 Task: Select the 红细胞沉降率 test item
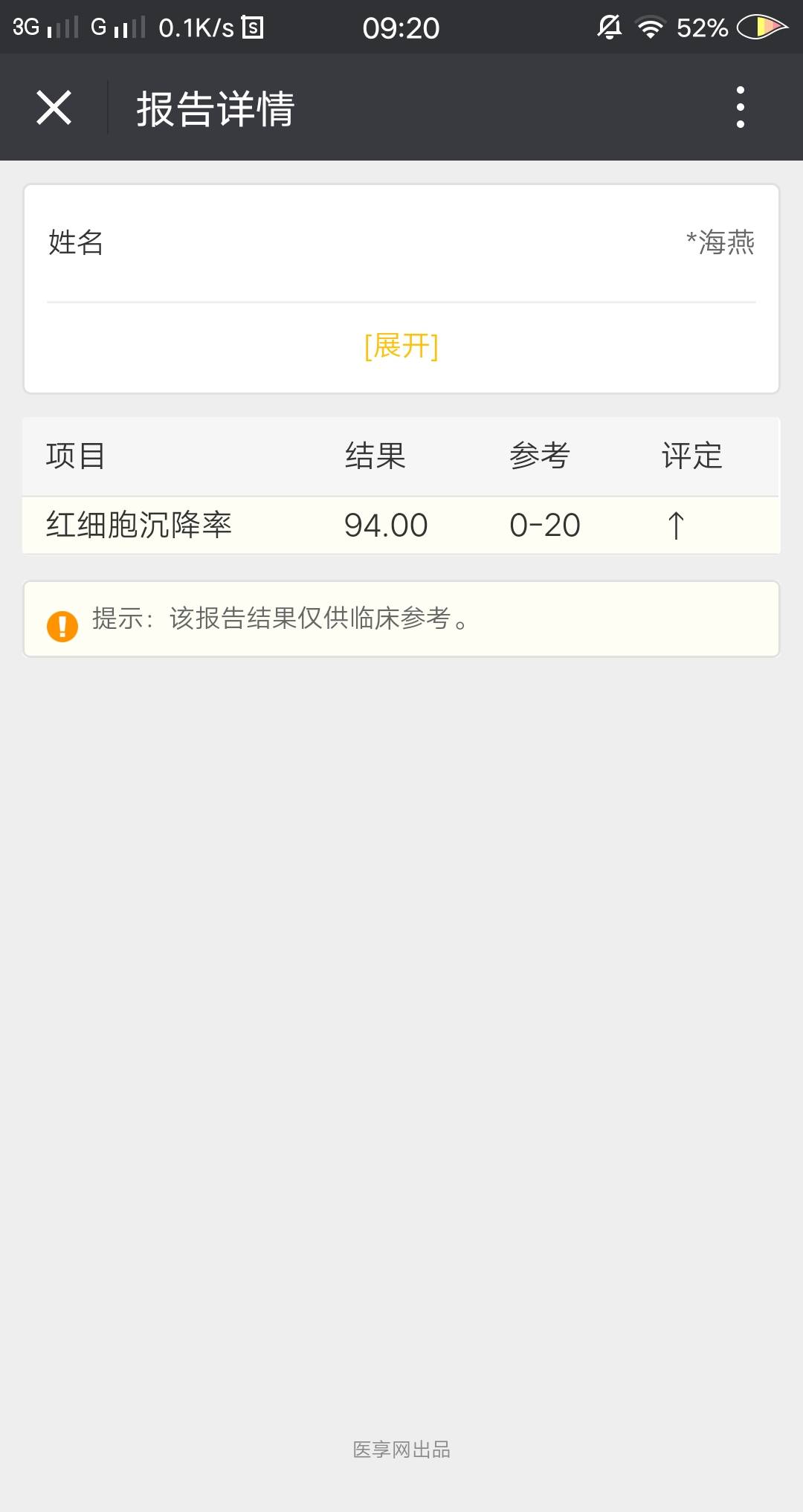coord(138,526)
